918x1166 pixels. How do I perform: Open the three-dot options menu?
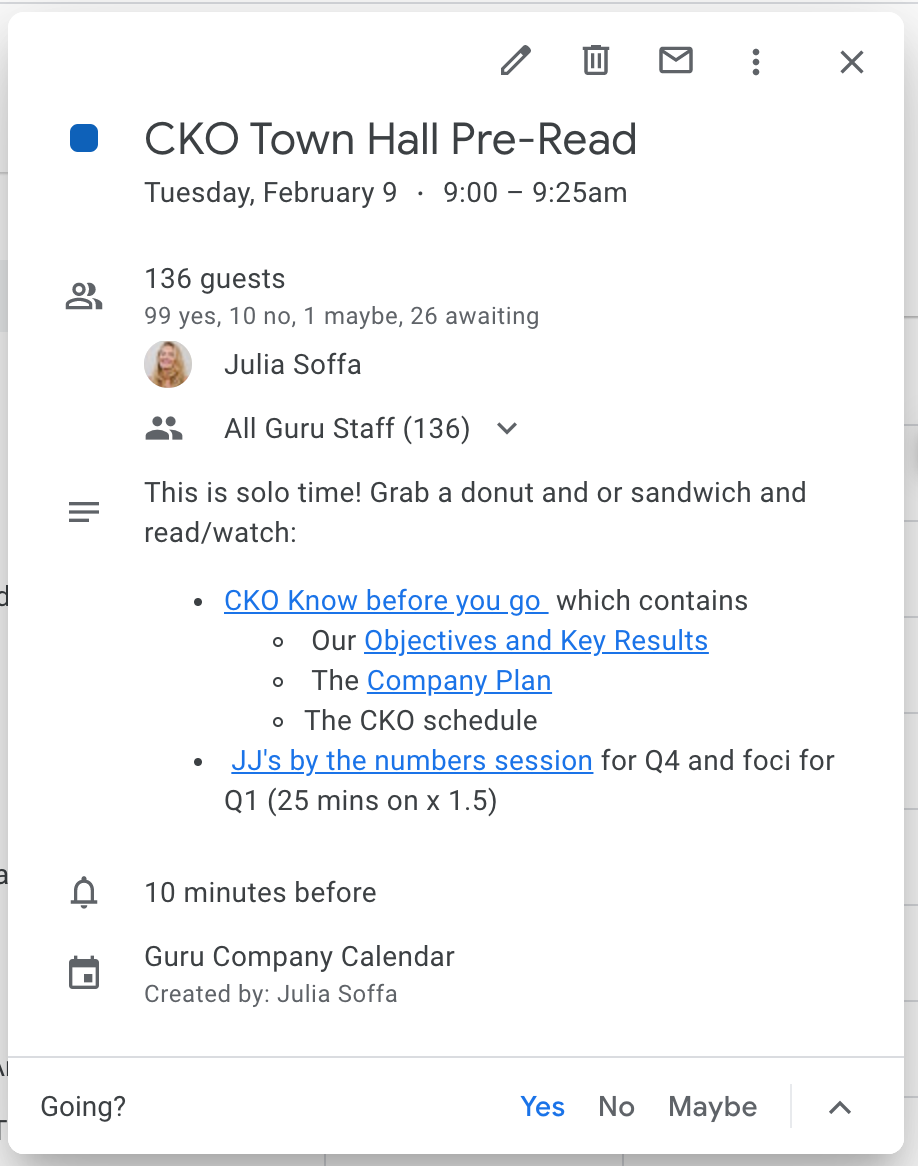756,62
